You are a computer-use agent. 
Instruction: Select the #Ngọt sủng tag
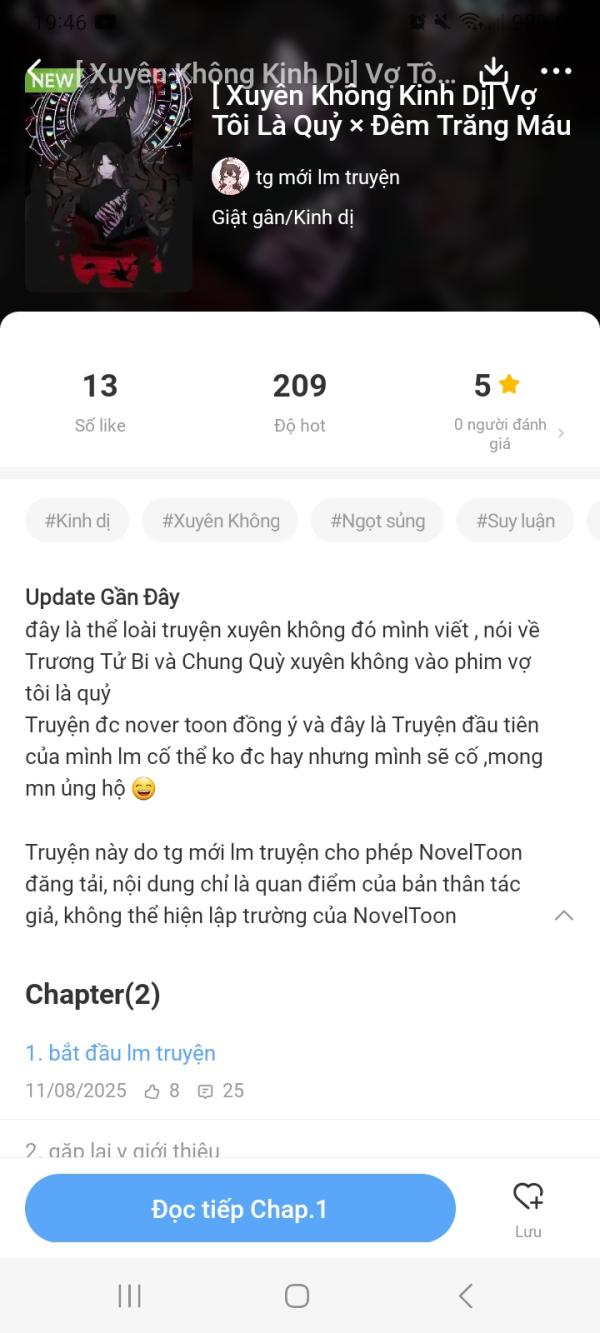click(377, 520)
